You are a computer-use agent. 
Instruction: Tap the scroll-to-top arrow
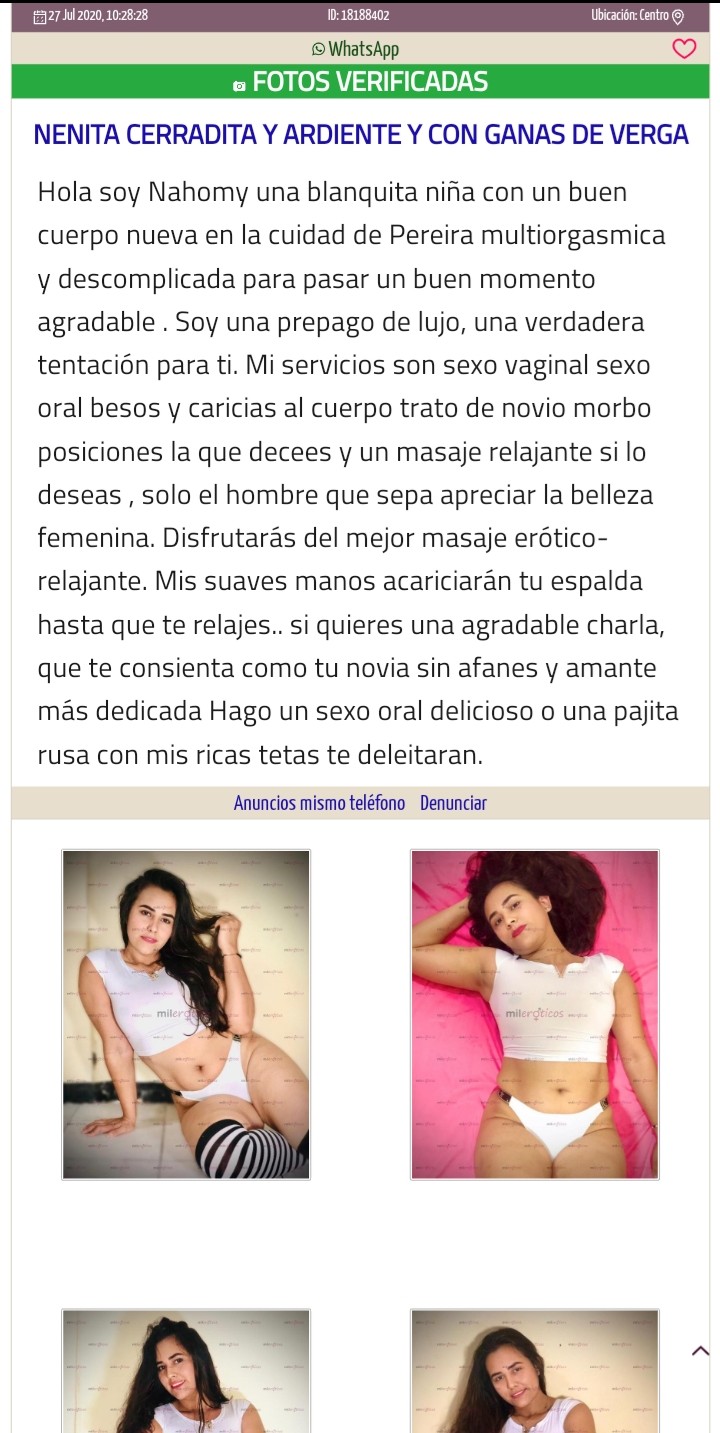click(700, 1351)
